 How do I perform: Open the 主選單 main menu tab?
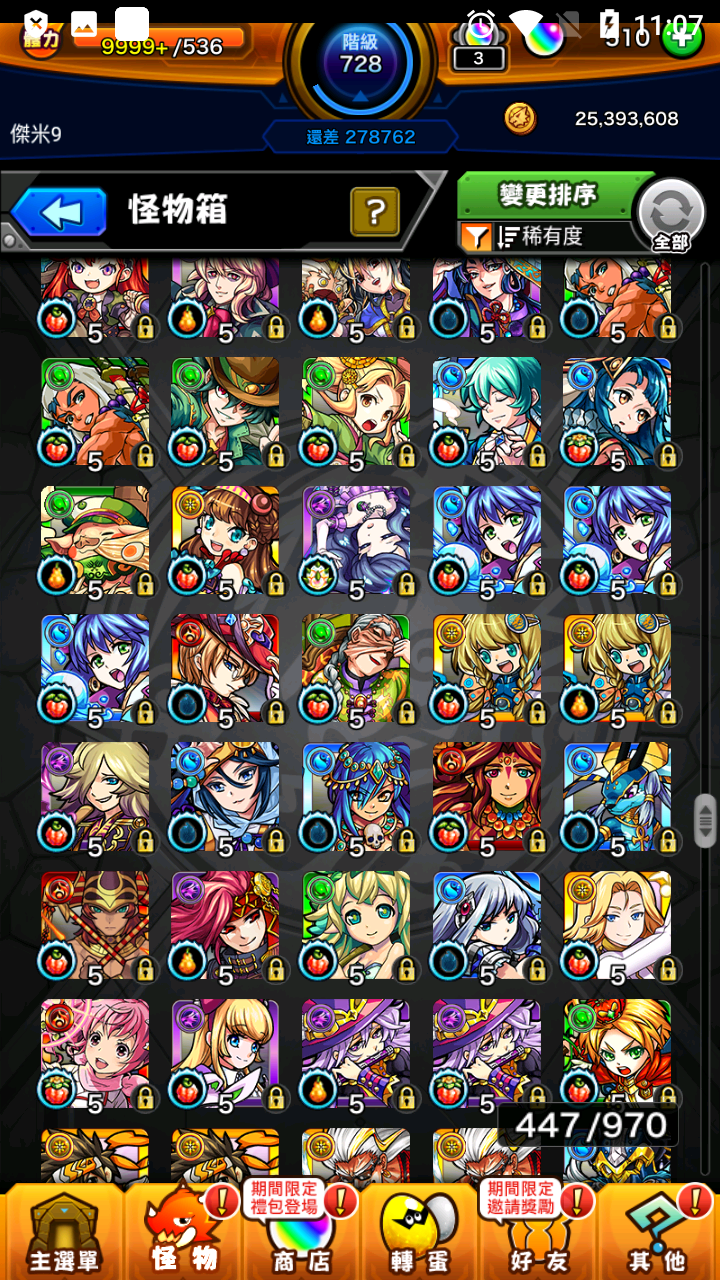(x=62, y=1233)
